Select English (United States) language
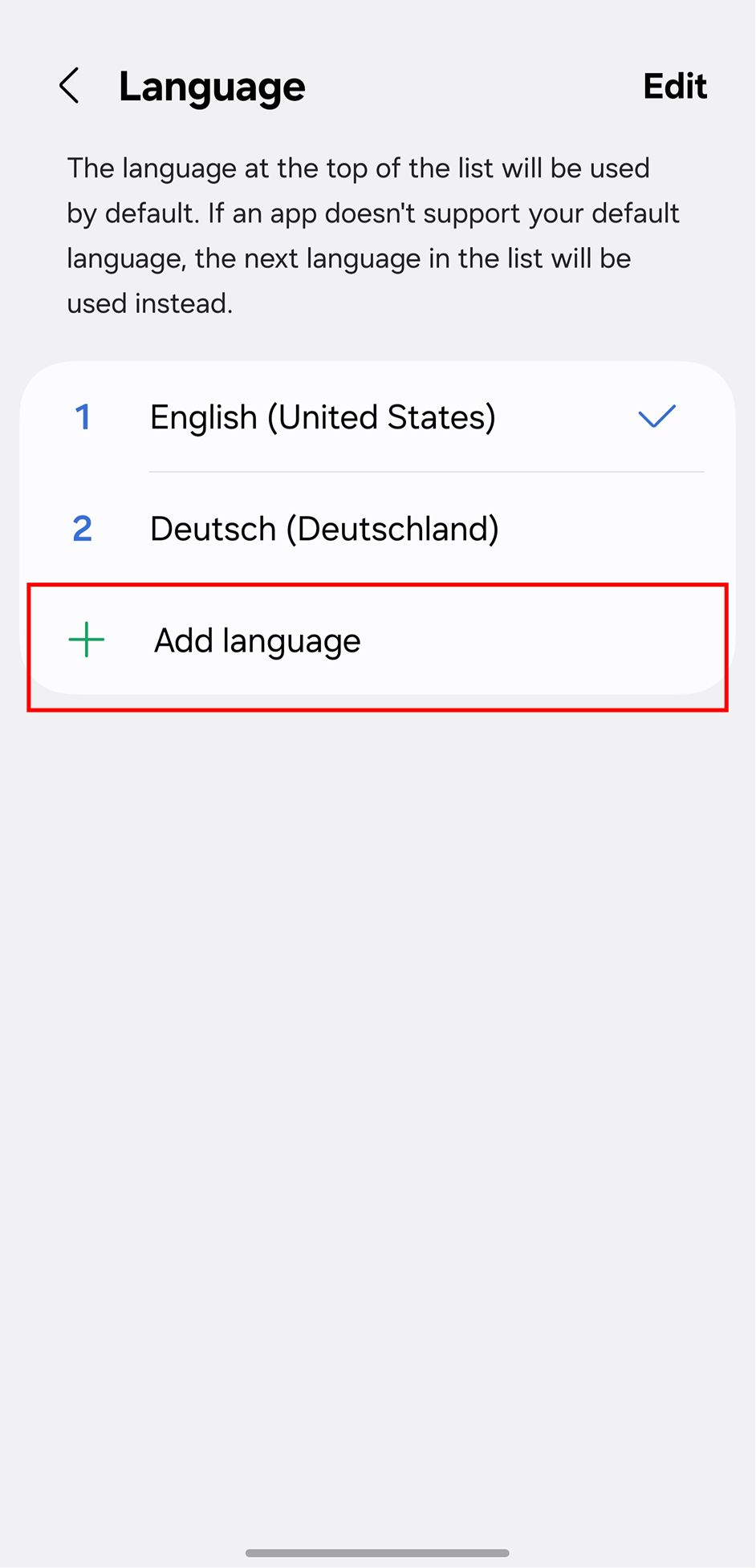This screenshot has width=756, height=1568. tap(323, 417)
